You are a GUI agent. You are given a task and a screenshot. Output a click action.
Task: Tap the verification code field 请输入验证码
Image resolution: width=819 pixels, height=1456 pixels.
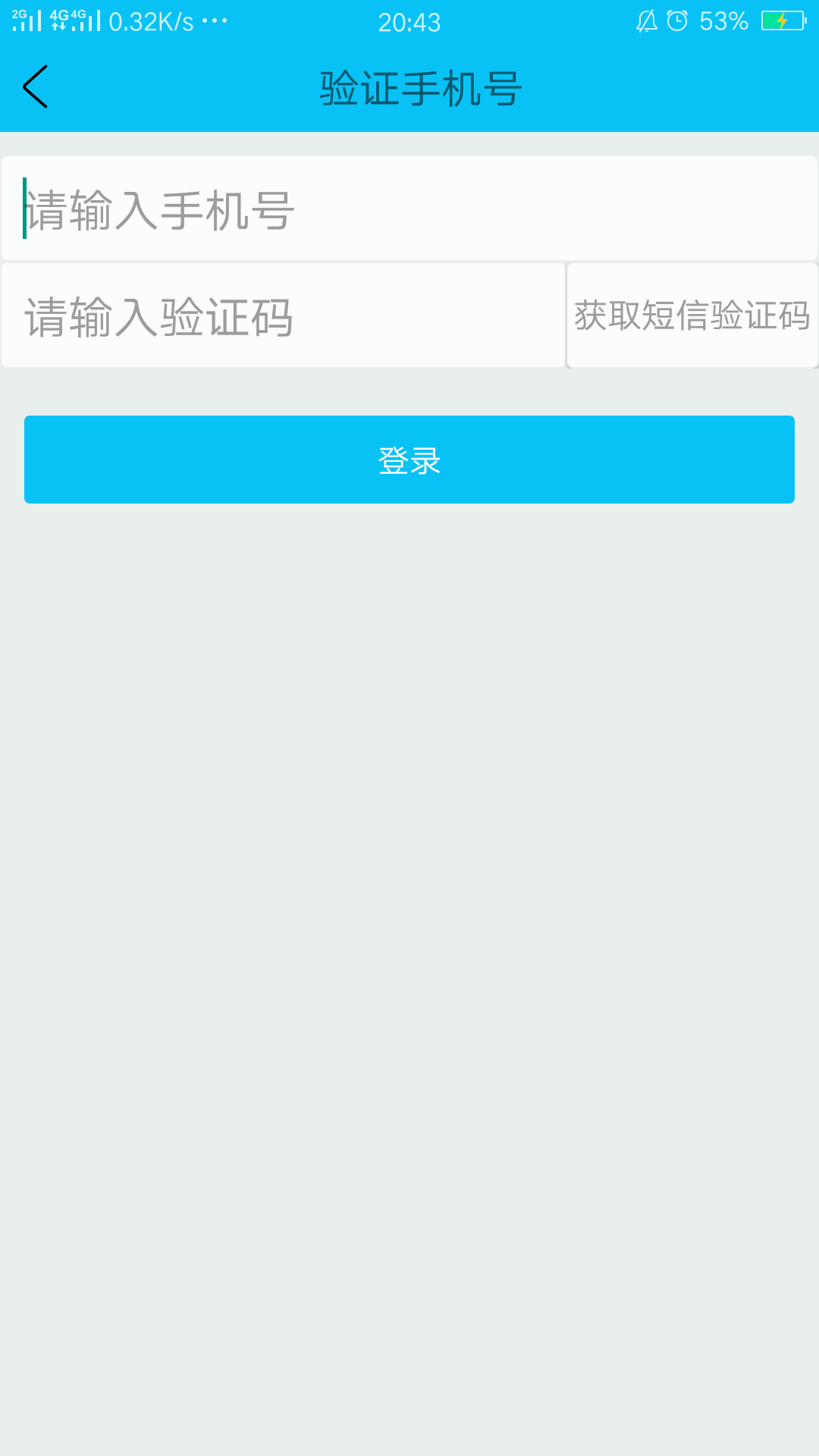(283, 315)
